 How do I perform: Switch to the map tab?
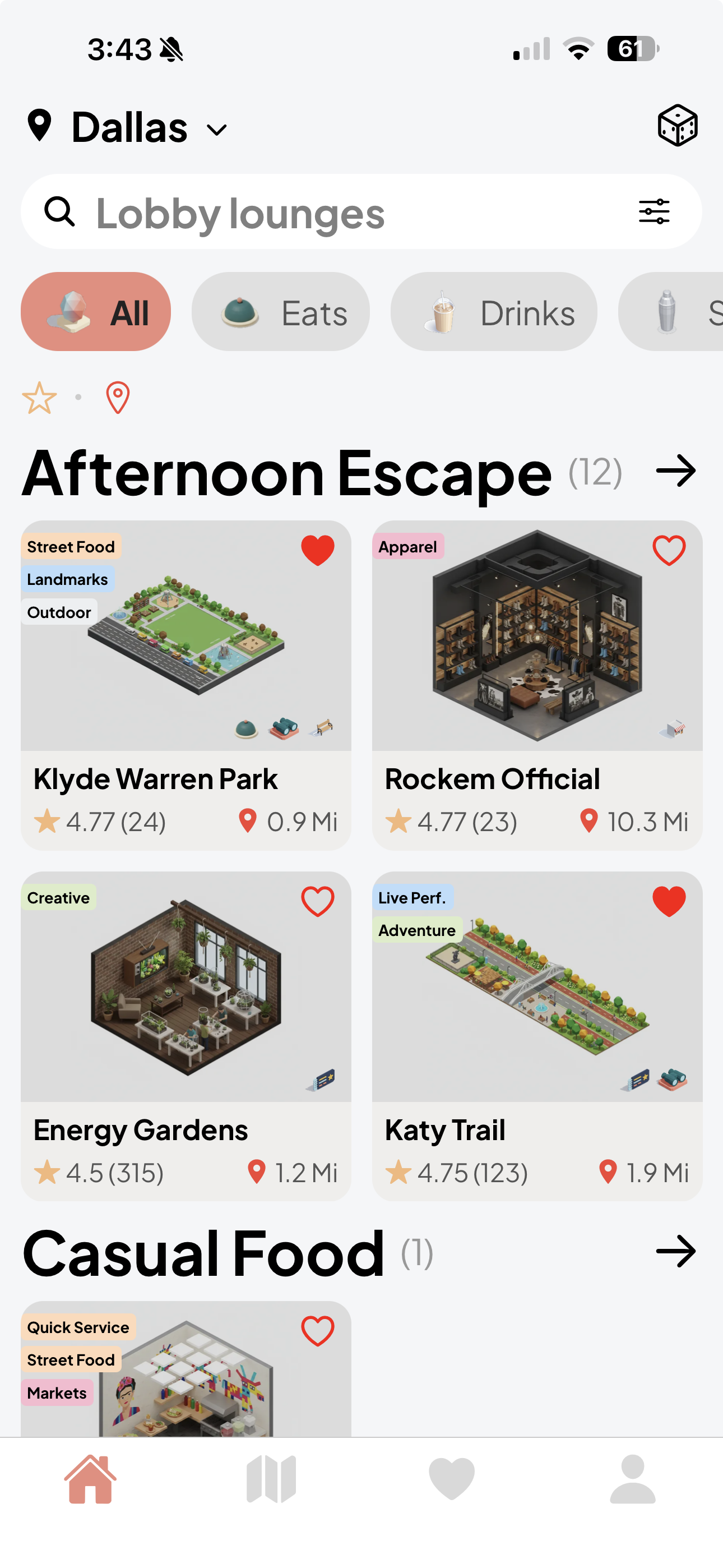click(x=271, y=1479)
